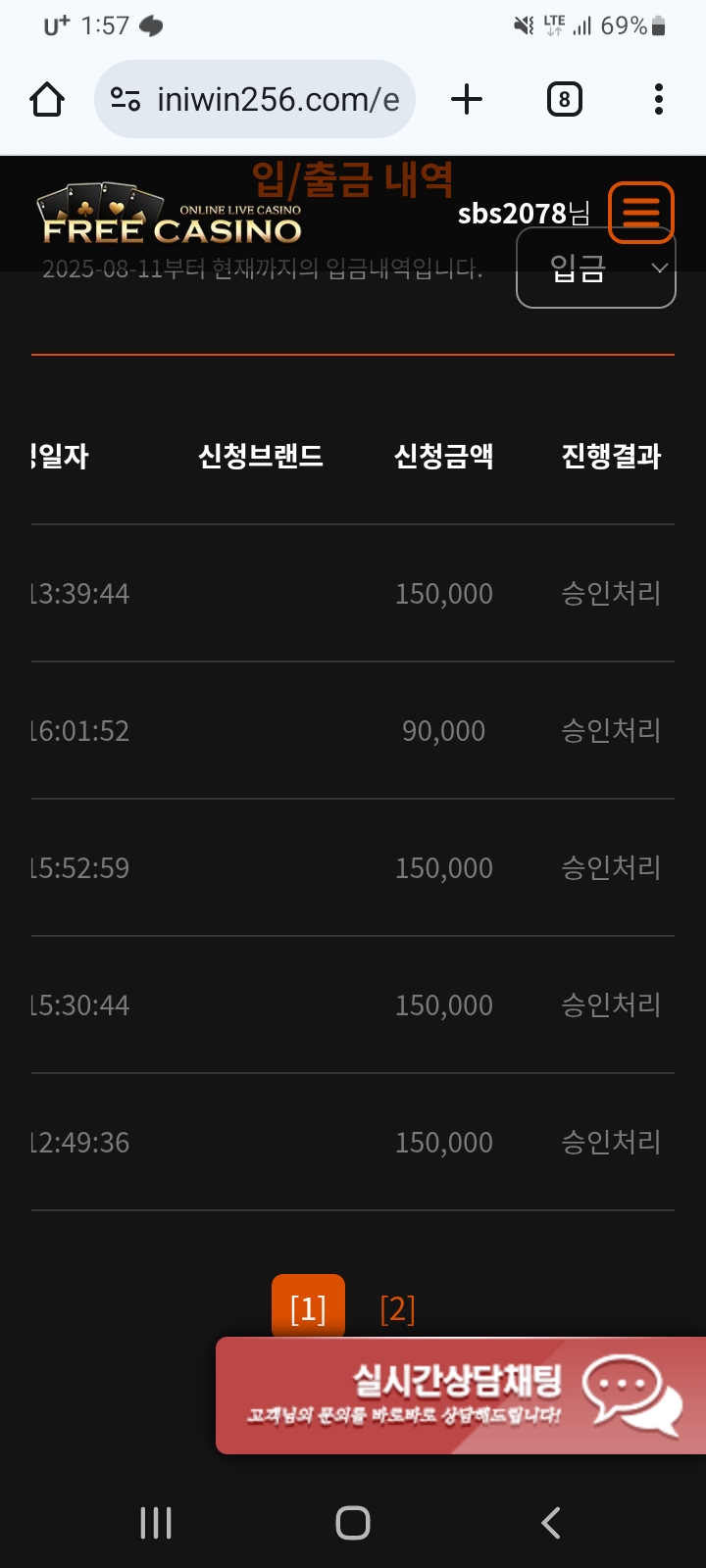The width and height of the screenshot is (706, 1568).
Task: Open the orange hamburger menu
Action: pos(641,212)
